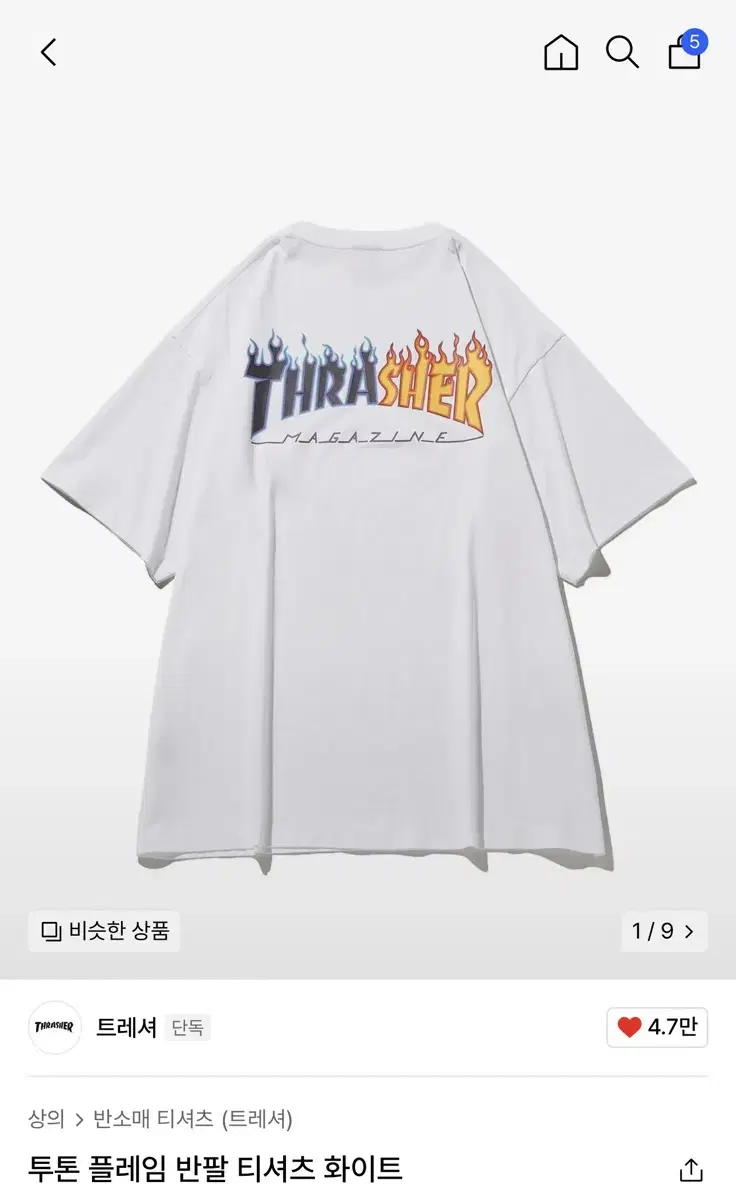This screenshot has height=1200, width=736.
Task: Share this product
Action: click(691, 1169)
